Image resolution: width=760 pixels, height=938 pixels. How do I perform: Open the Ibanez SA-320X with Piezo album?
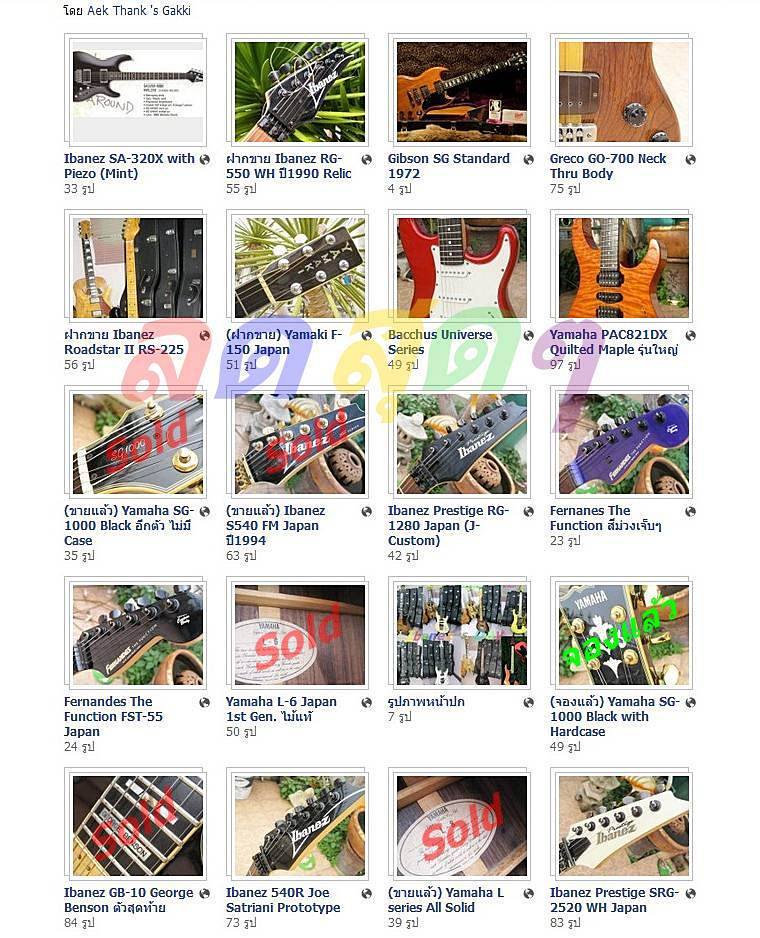tap(137, 90)
